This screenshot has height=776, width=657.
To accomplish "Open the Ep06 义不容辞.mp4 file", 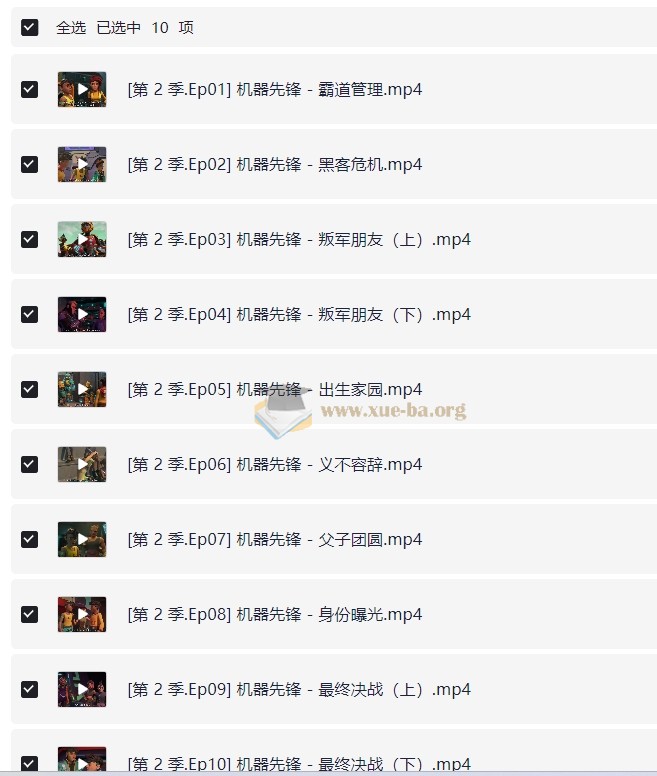I will (274, 464).
